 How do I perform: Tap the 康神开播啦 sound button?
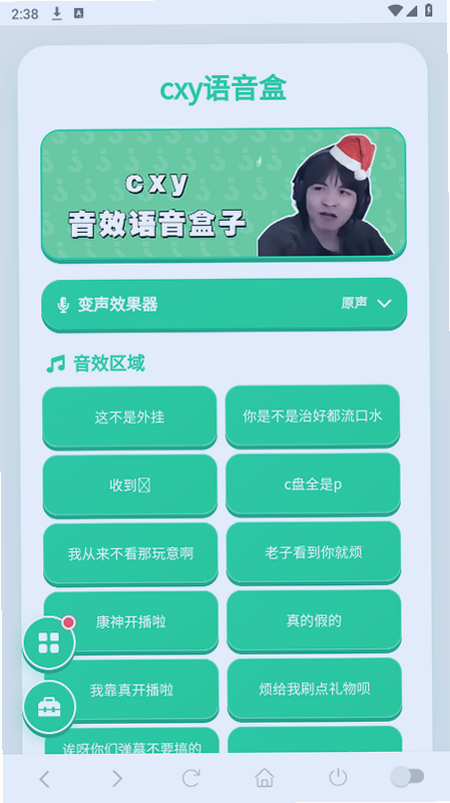pos(131,622)
